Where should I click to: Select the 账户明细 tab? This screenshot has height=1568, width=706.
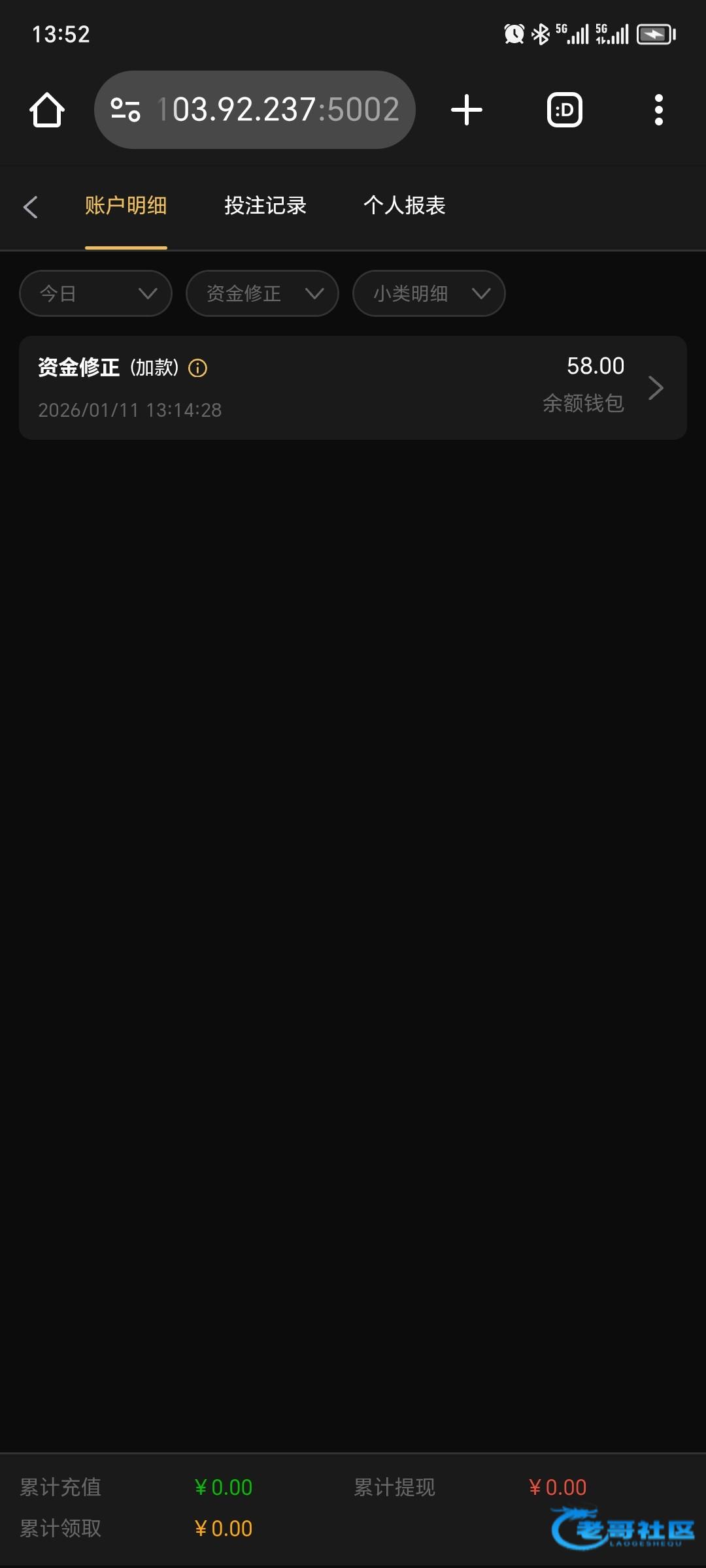click(126, 206)
